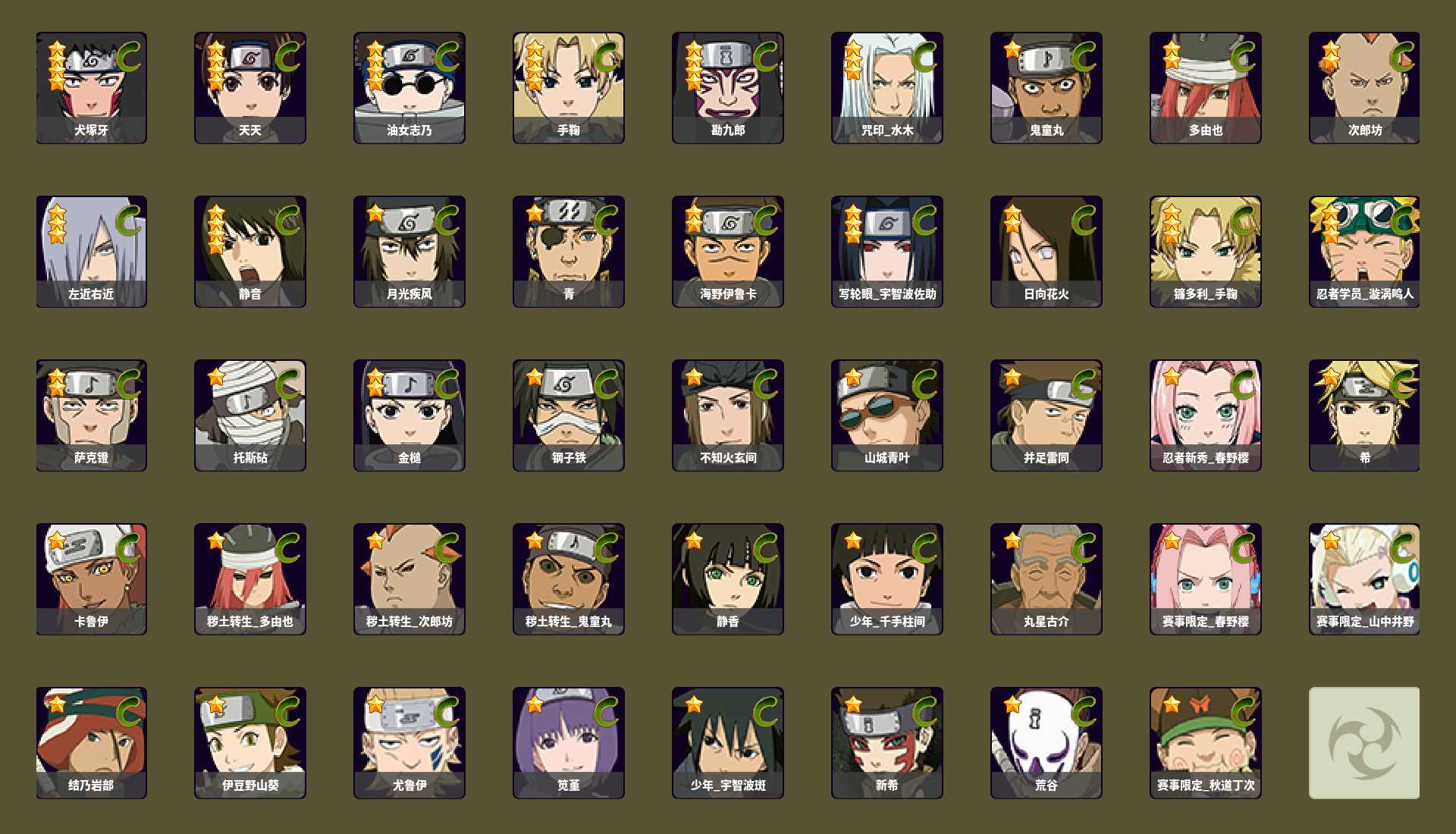Open the 少年_宇智波斑 ninja tile
This screenshot has height=834, width=1456.
click(x=728, y=743)
